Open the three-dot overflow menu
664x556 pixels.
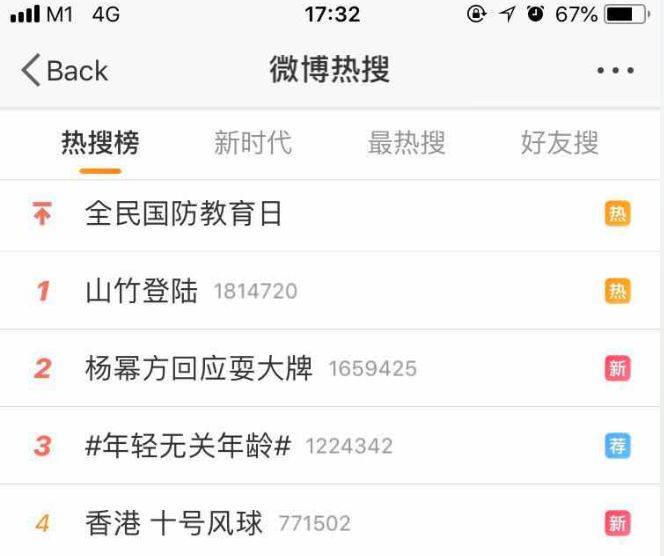pyautogui.click(x=614, y=72)
